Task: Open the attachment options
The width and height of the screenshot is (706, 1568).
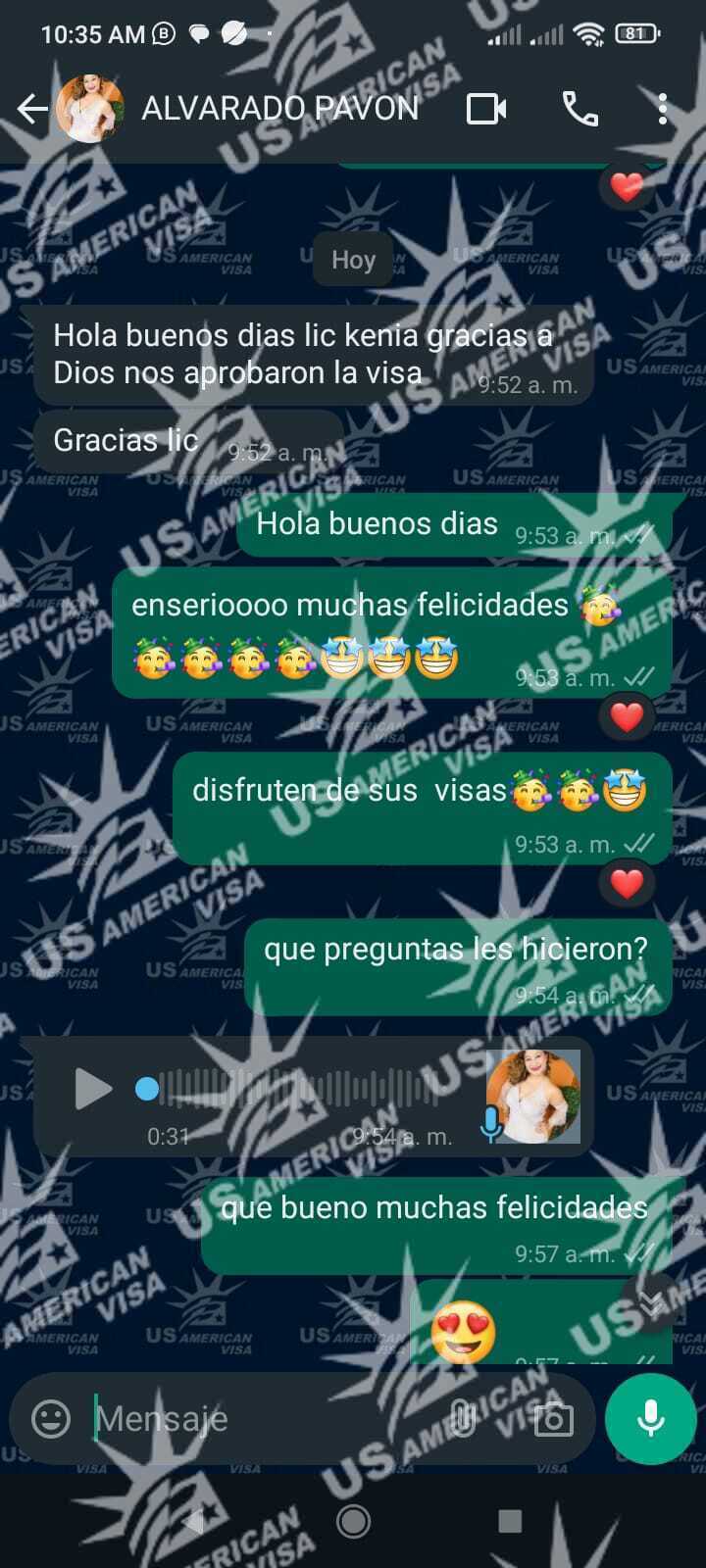Action: (463, 1418)
